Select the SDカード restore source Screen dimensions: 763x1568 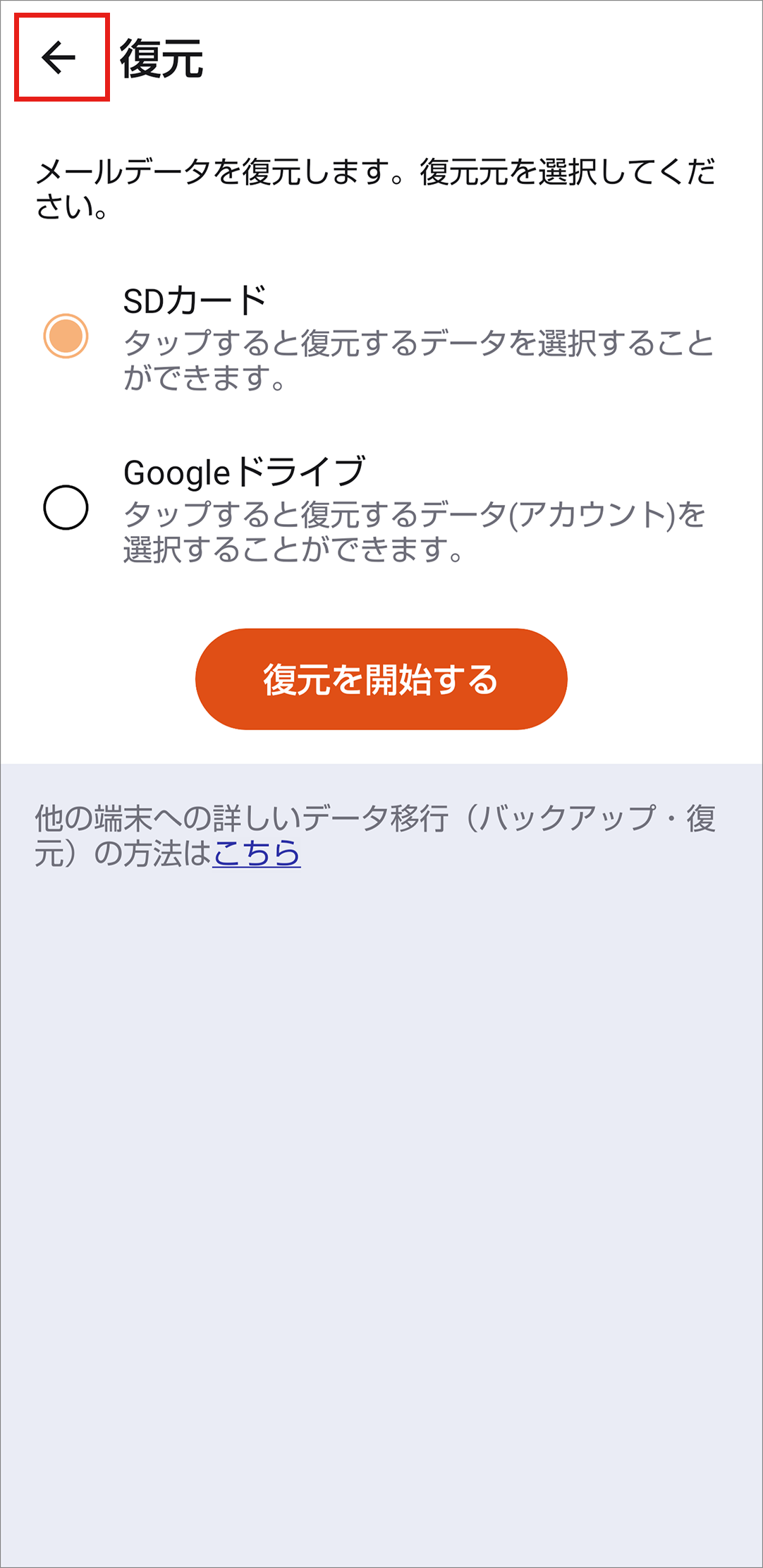pyautogui.click(x=66, y=336)
